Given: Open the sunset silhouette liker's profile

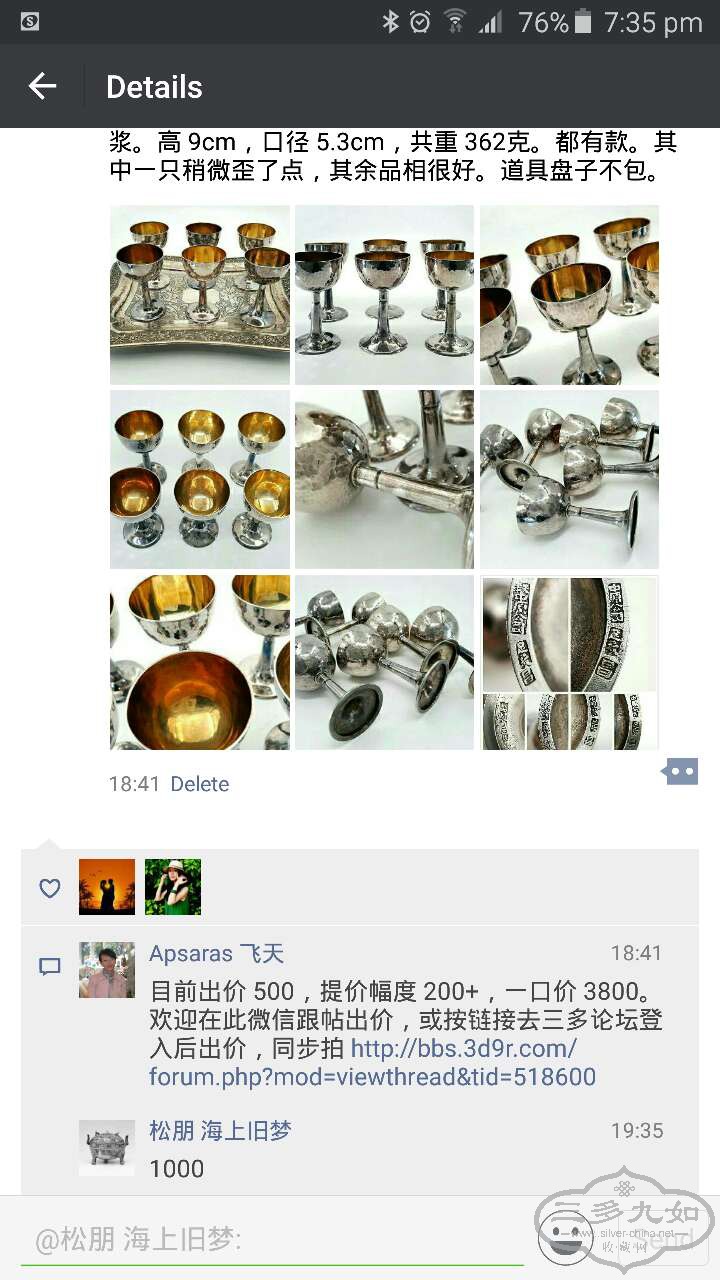Looking at the screenshot, I should [107, 887].
